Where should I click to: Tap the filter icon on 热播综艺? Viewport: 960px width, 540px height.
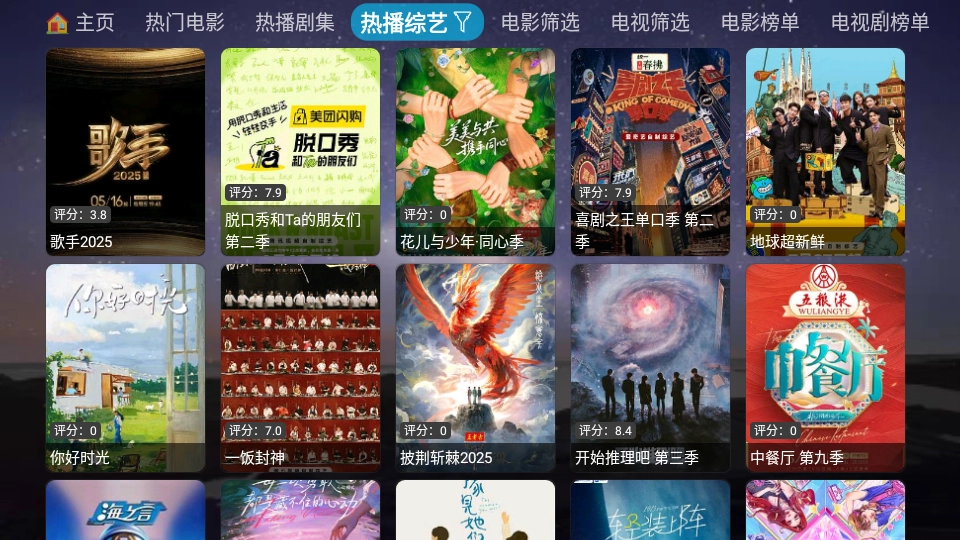(x=463, y=22)
